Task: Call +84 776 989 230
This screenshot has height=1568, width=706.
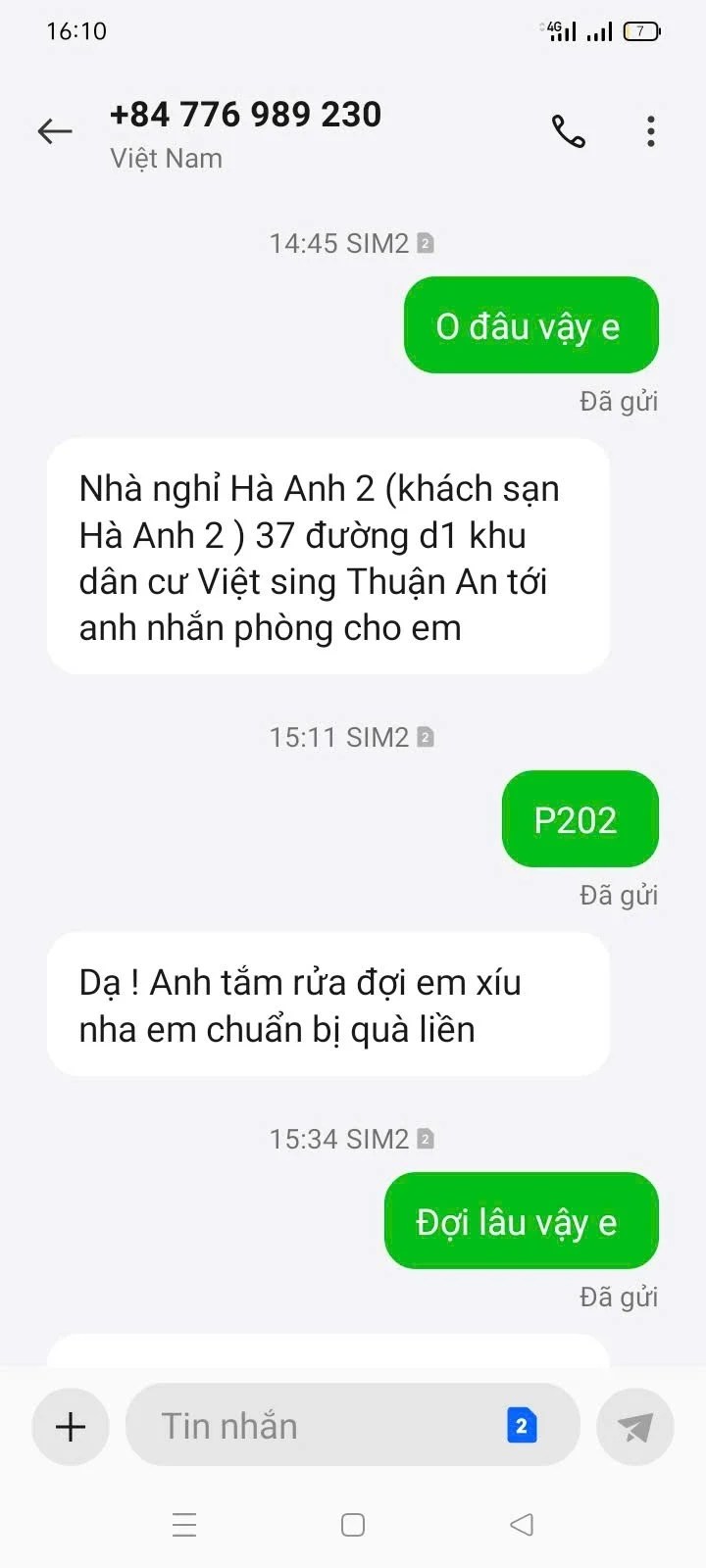Action: point(569,131)
